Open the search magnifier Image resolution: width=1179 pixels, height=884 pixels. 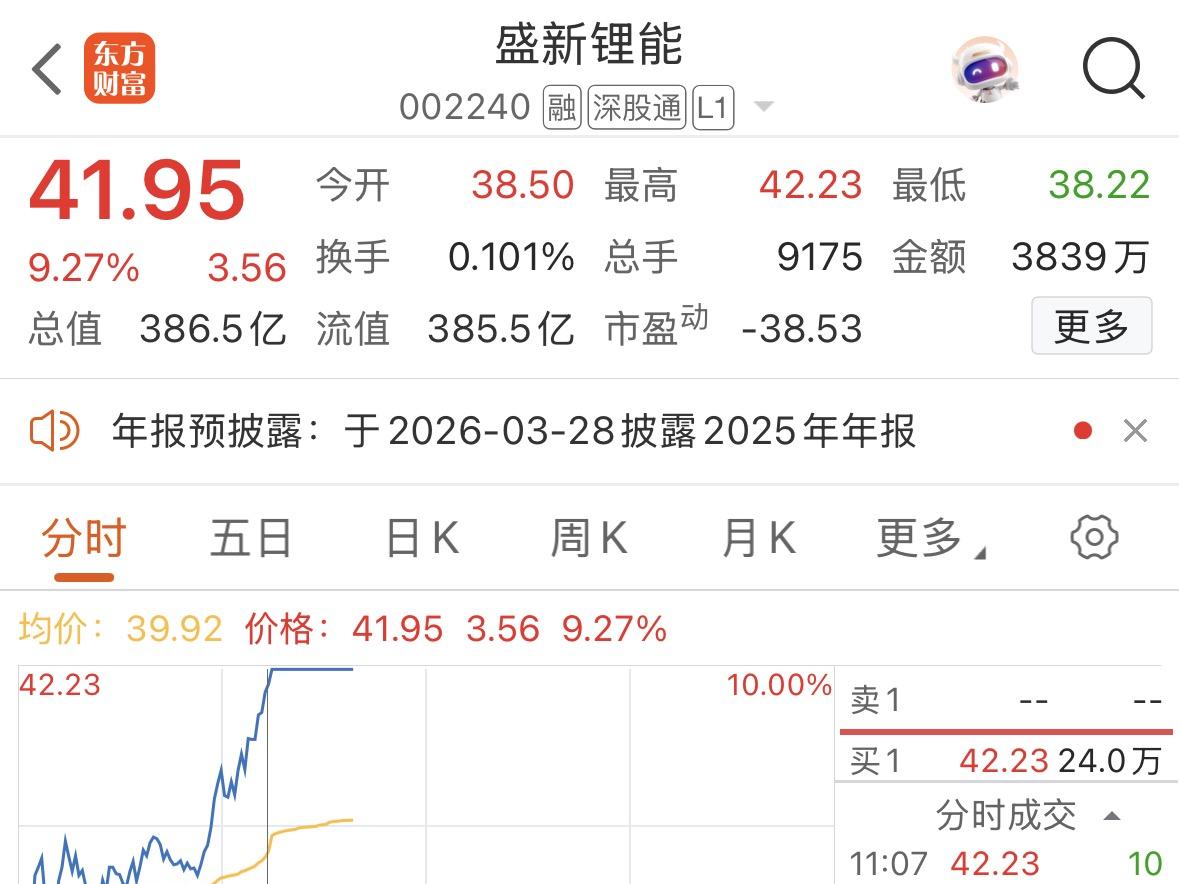(x=1113, y=69)
